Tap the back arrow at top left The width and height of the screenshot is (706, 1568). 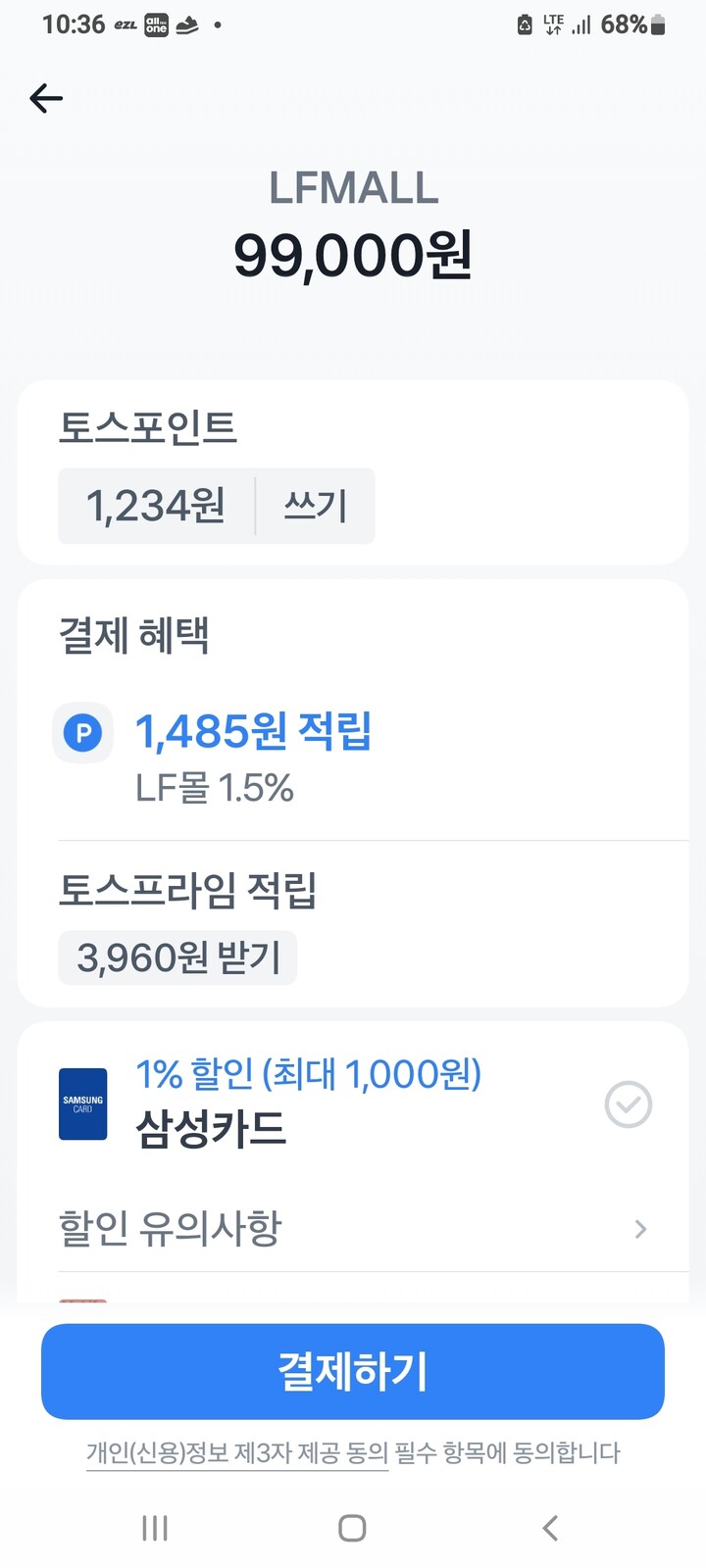pos(45,98)
